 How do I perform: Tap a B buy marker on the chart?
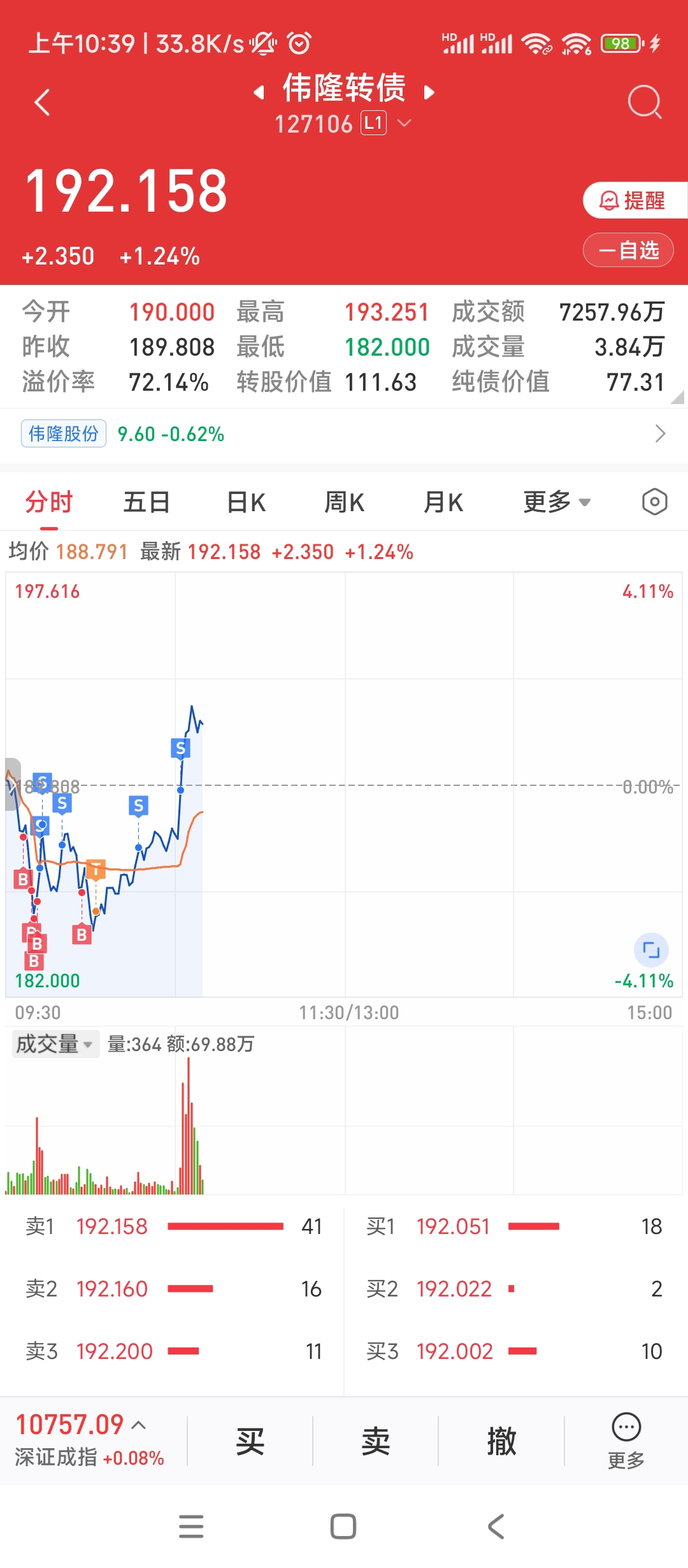tap(81, 934)
